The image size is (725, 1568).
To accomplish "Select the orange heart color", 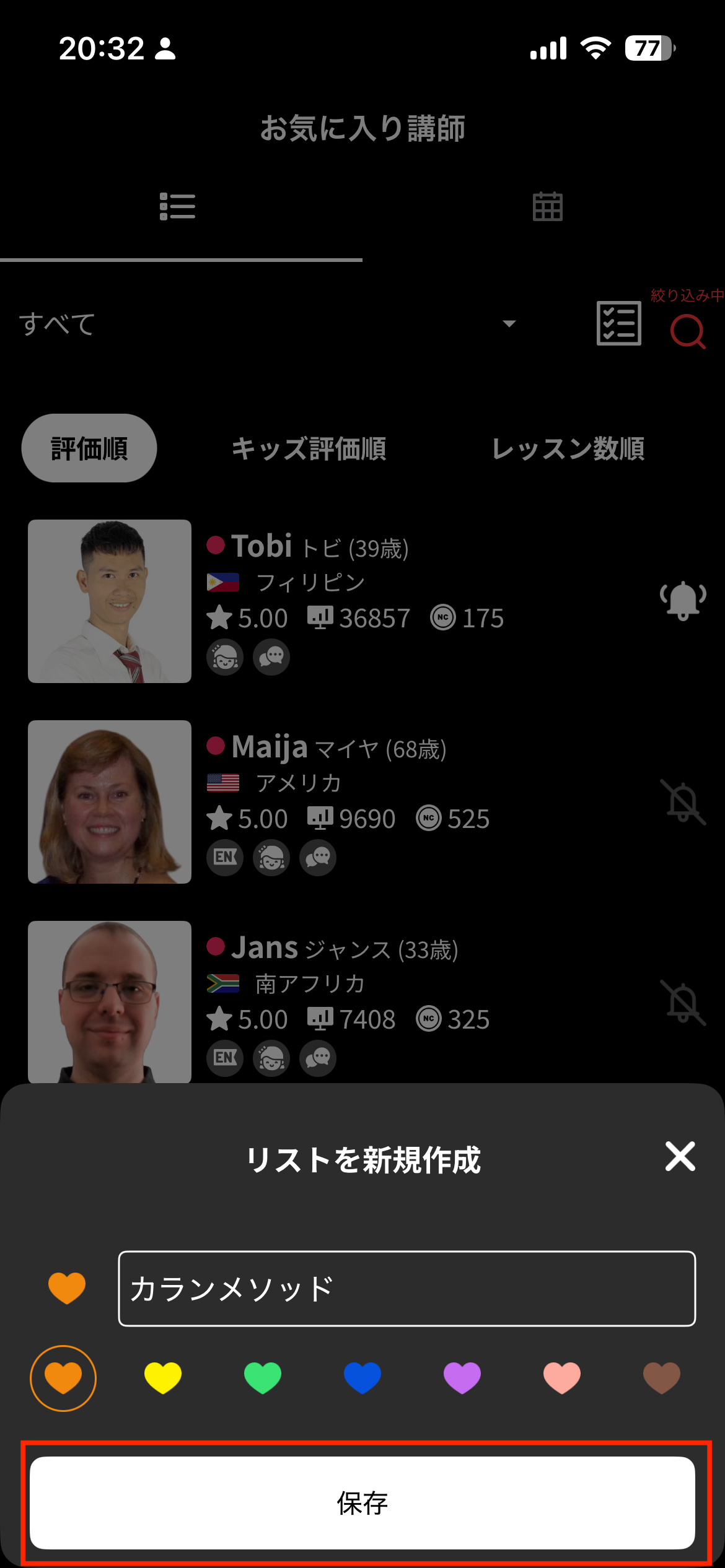I will coord(63,1378).
